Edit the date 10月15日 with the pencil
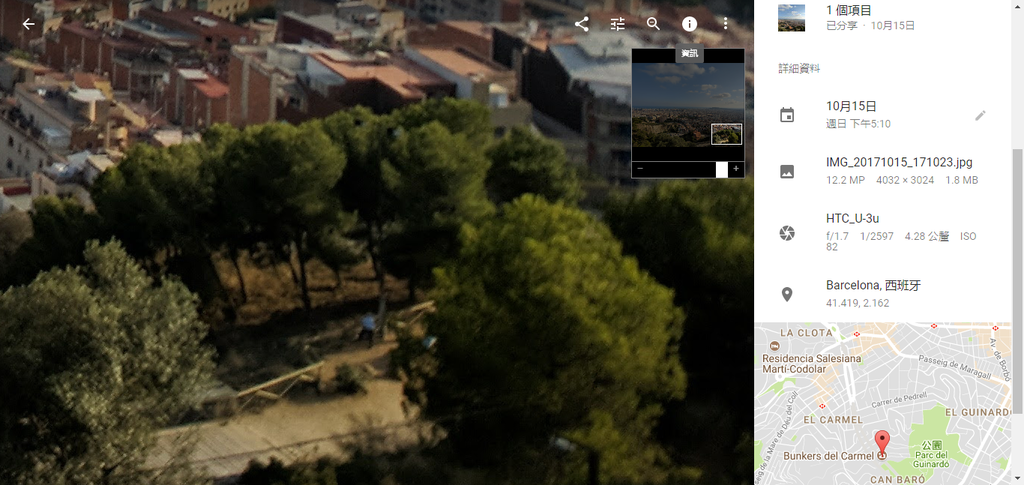 click(x=980, y=115)
